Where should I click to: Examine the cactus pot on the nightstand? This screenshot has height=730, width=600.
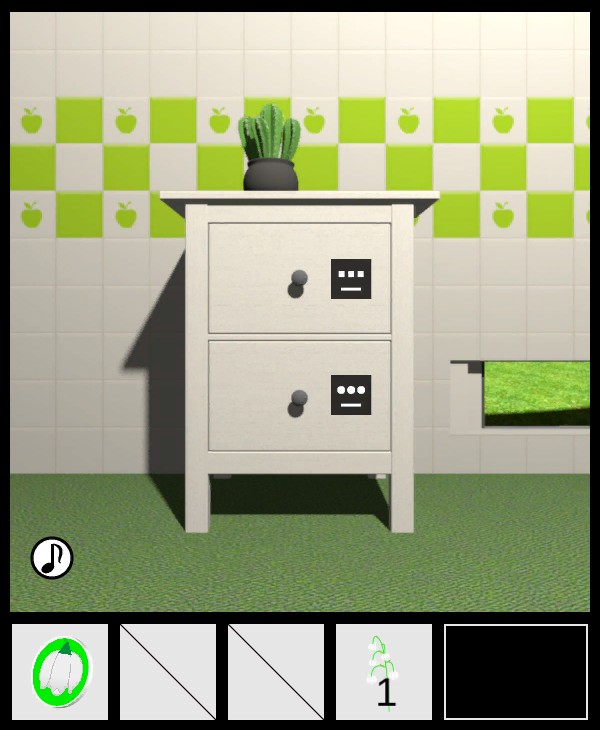click(x=270, y=153)
